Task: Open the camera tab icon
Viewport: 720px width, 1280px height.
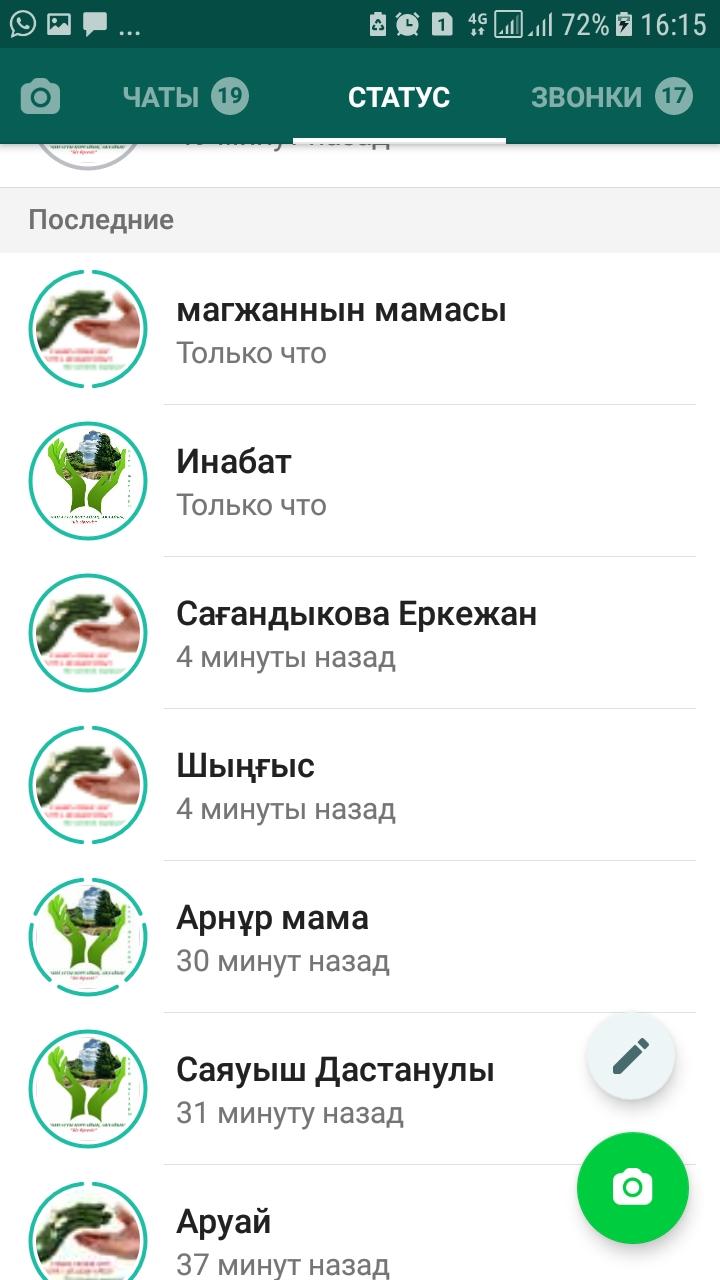Action: [41, 97]
